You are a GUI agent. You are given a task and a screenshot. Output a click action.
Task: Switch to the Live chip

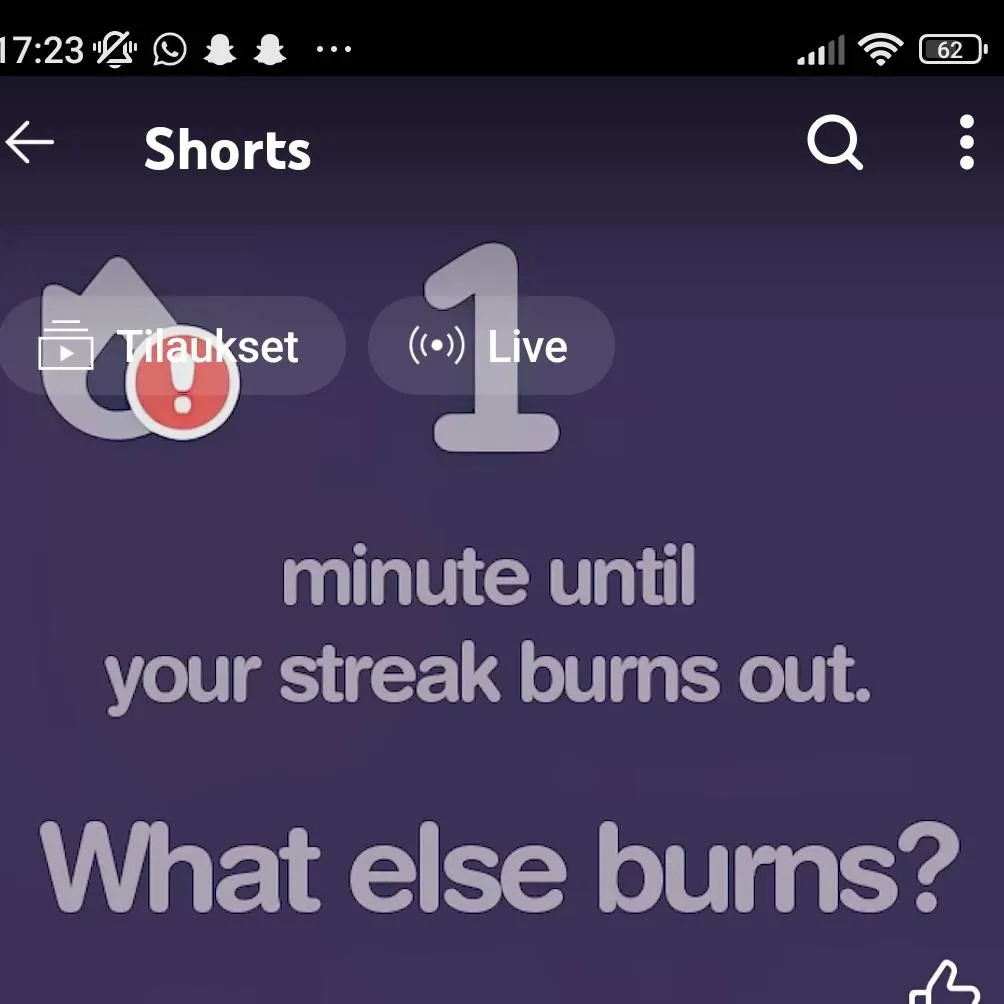pyautogui.click(x=490, y=347)
